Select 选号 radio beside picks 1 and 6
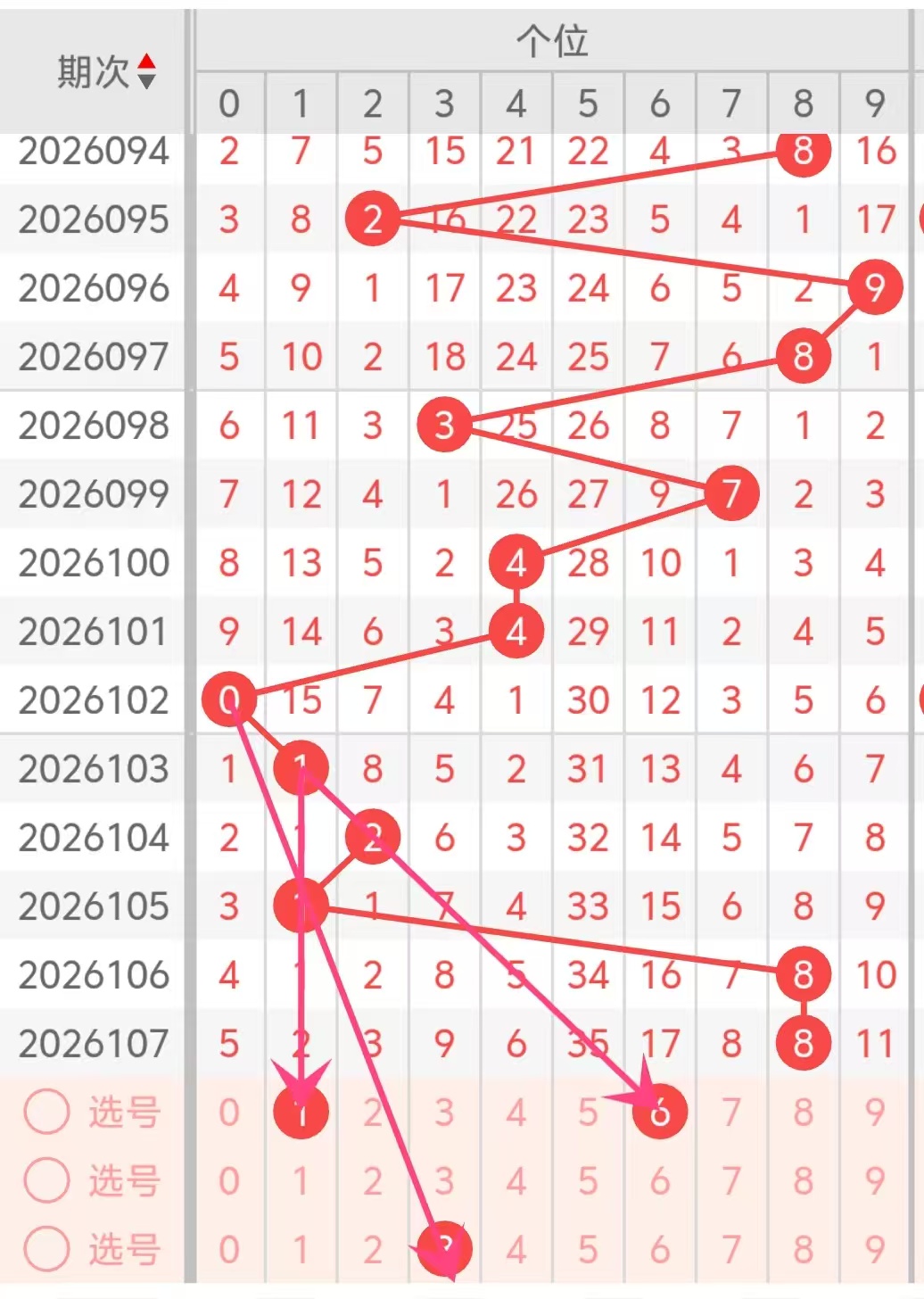Screen dimensions: 924x1299 [x=46, y=1112]
